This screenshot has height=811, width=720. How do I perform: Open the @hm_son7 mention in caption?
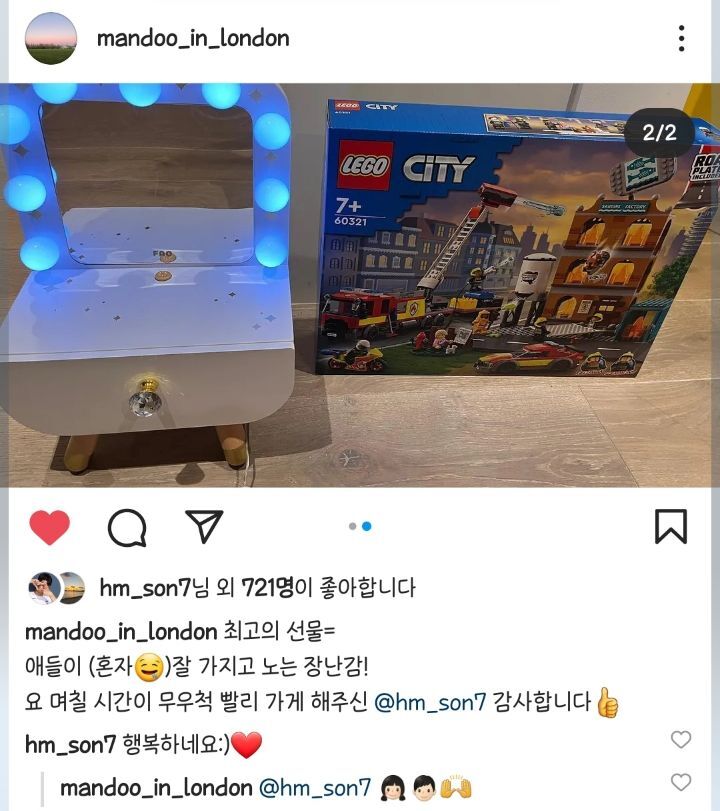428,703
